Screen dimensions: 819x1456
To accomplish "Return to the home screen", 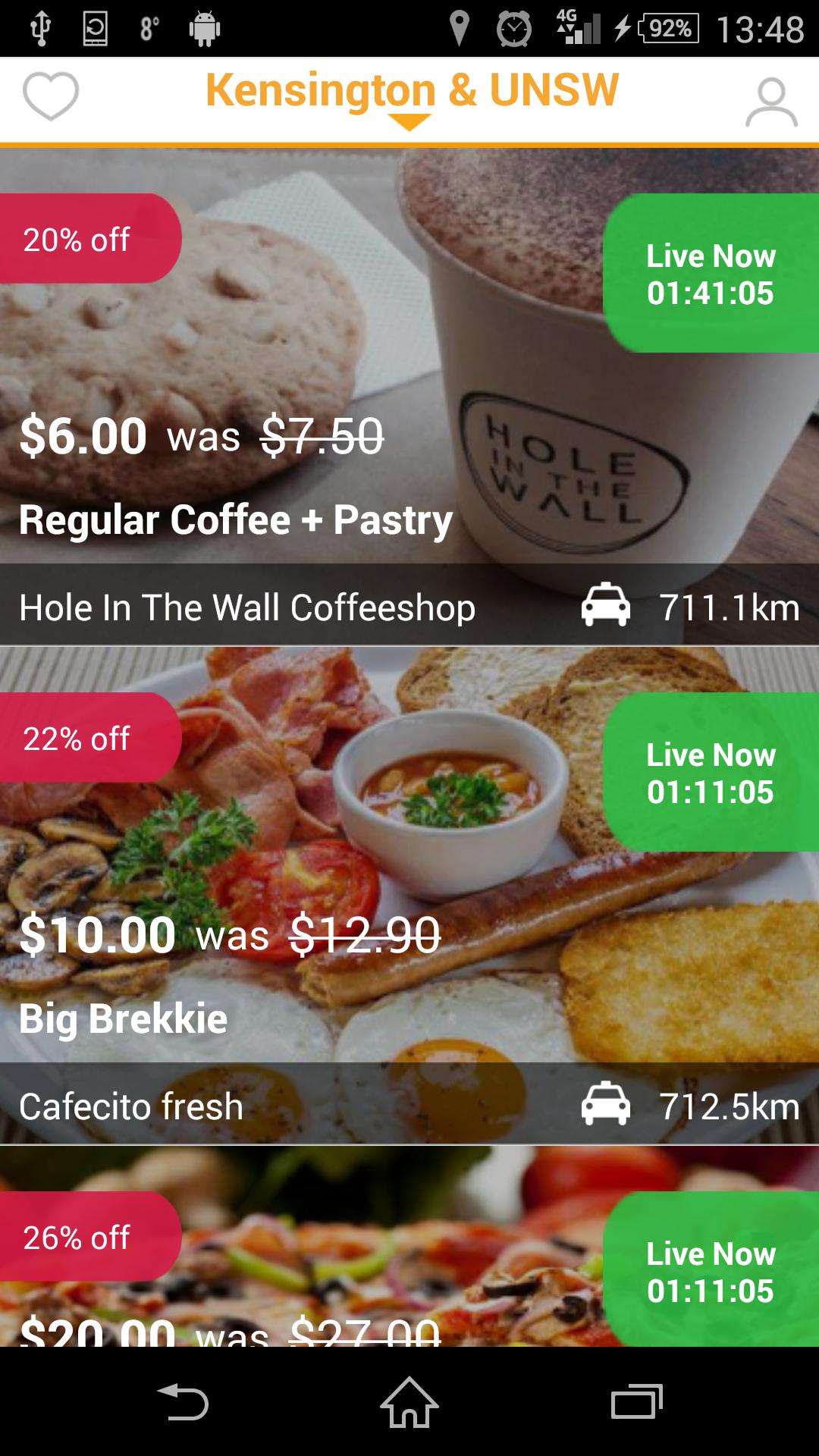I will click(x=409, y=1401).
